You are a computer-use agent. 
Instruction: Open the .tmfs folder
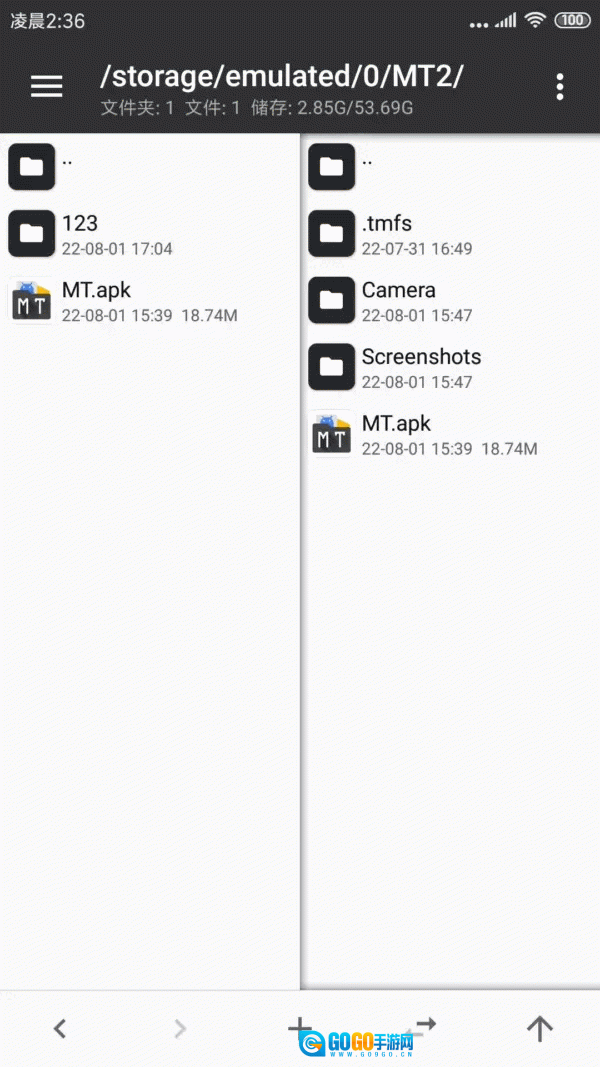[450, 233]
